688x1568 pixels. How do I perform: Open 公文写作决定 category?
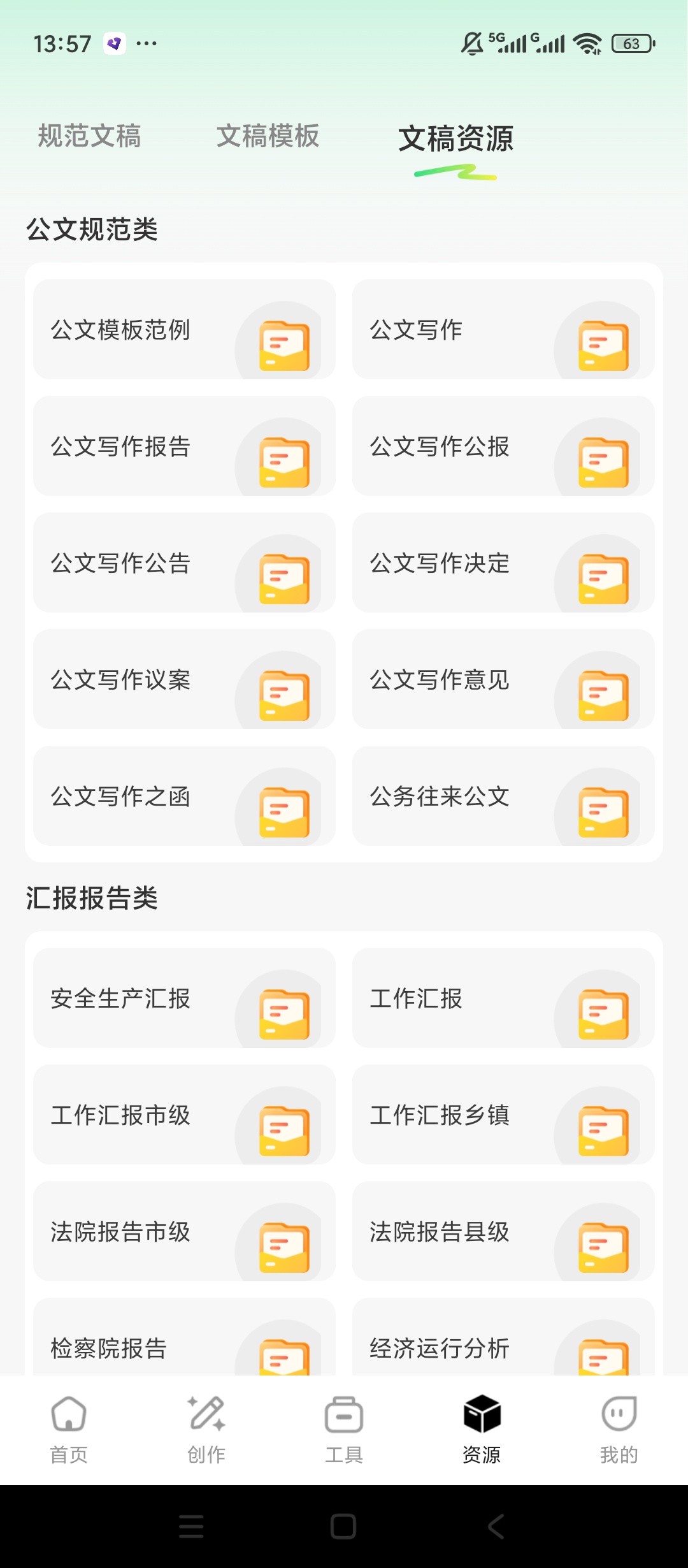coord(503,563)
